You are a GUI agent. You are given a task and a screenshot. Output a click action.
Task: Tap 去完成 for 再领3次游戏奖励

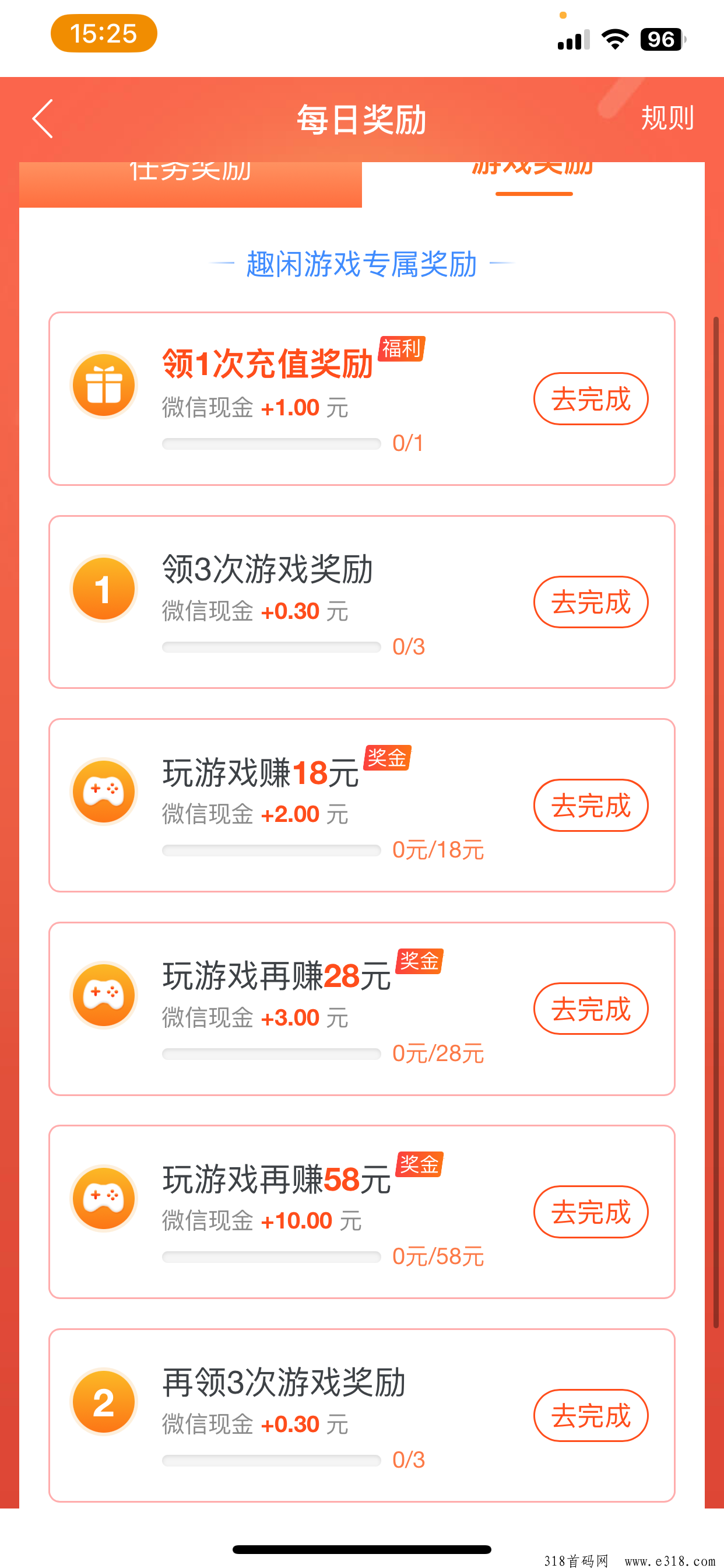click(x=591, y=1415)
